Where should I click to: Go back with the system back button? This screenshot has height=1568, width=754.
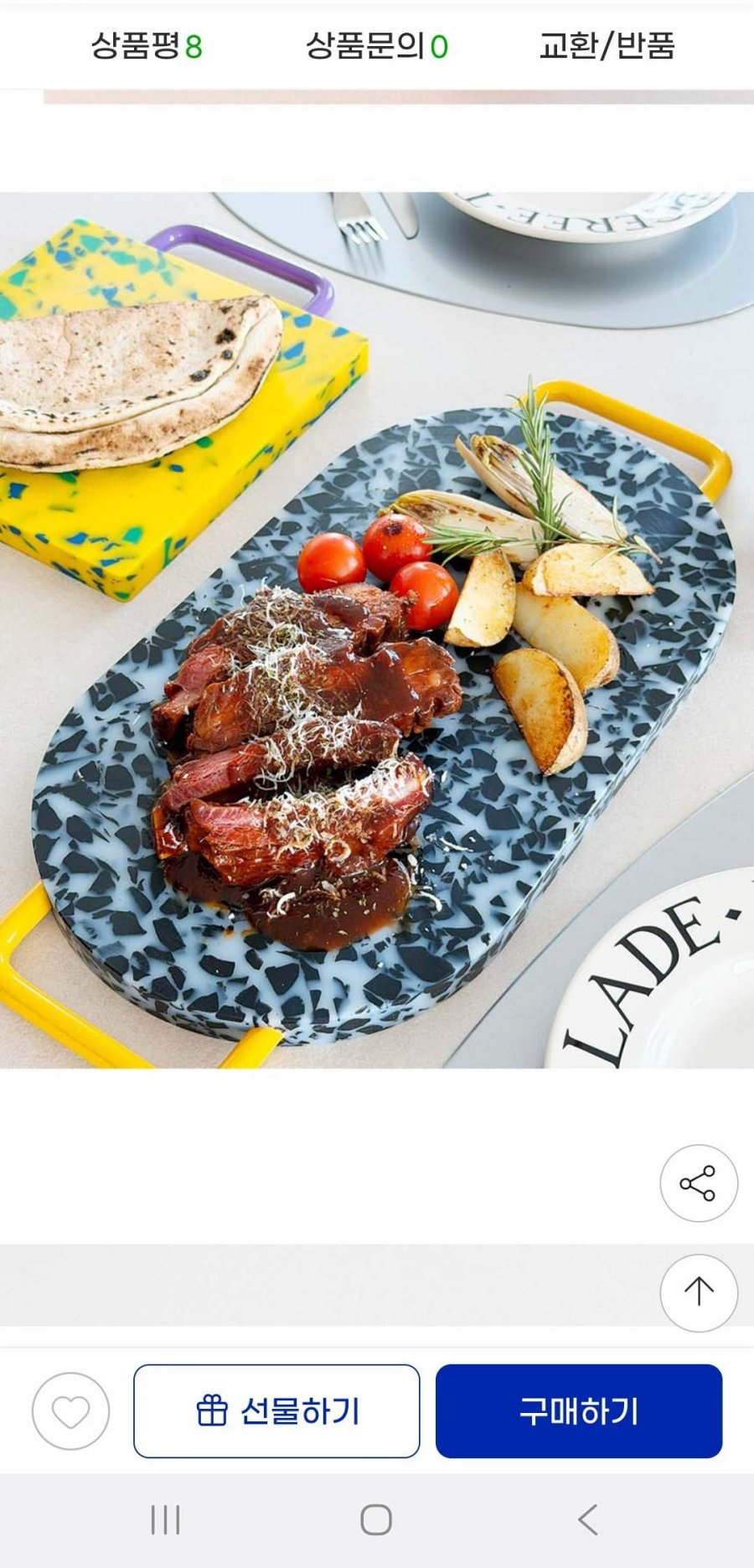pos(587,1519)
